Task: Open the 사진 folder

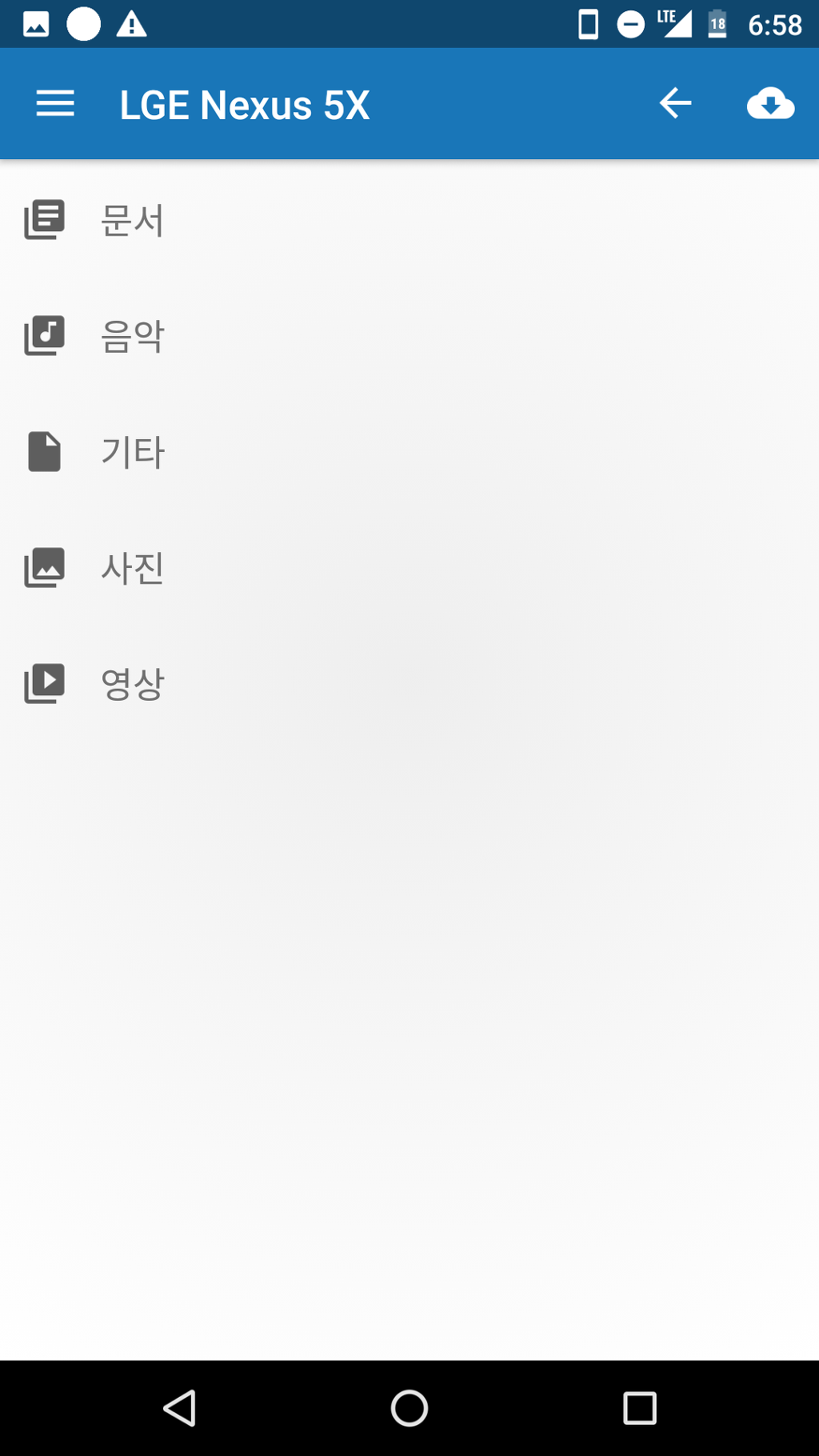Action: [409, 568]
